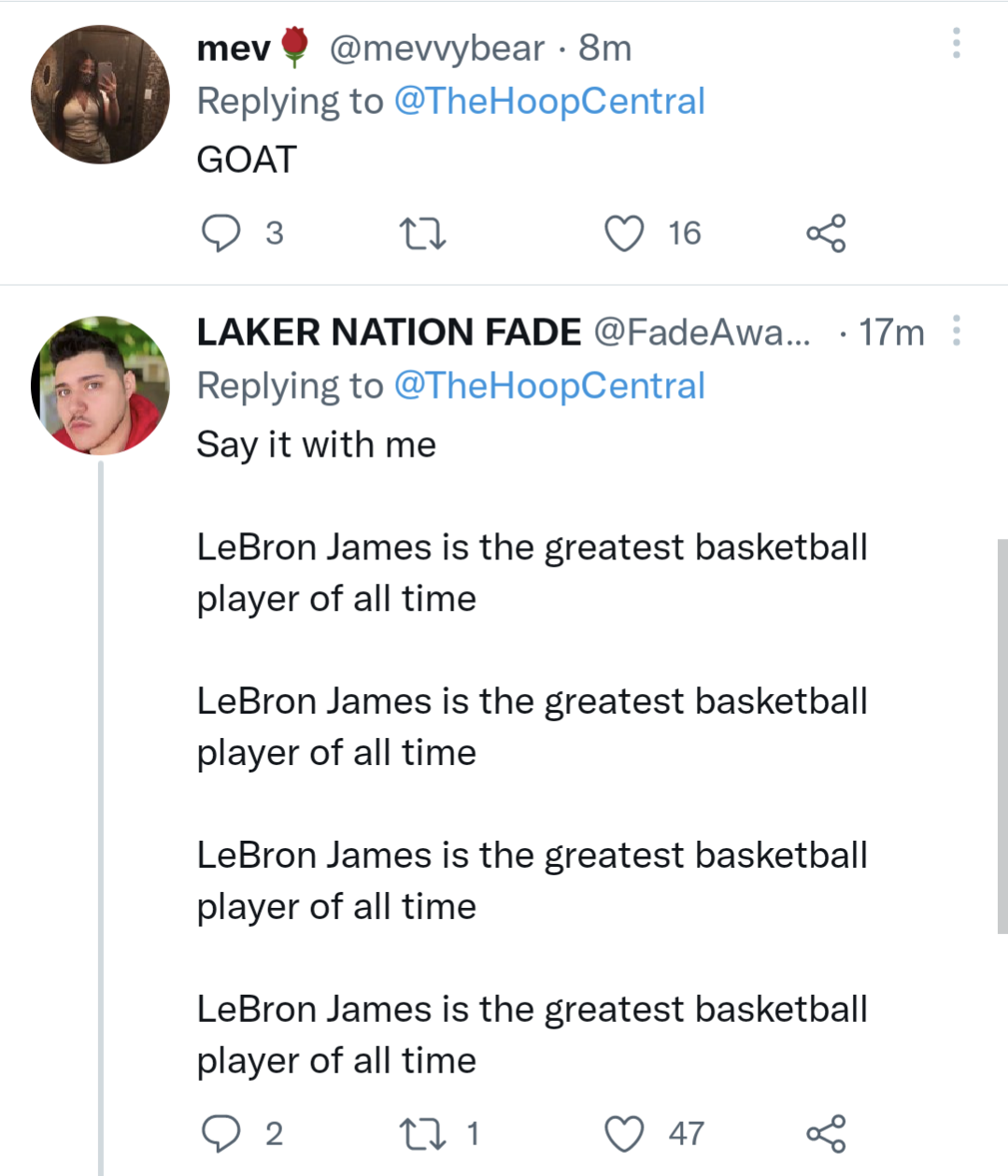The image size is (1008, 1176).
Task: Open reply composer on mev's GOAT tweet
Action: [222, 234]
